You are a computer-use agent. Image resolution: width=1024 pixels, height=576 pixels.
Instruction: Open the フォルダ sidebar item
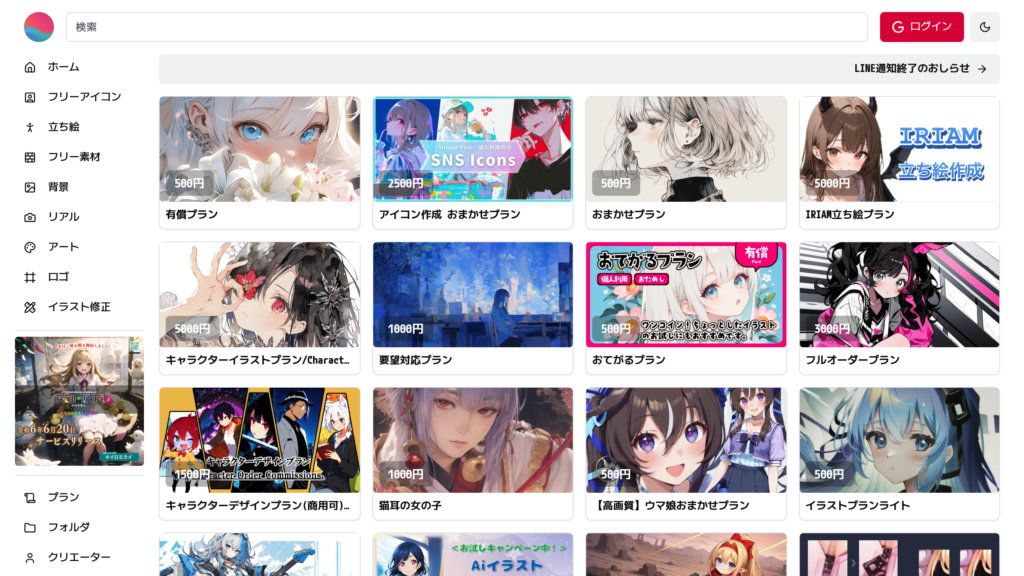click(69, 527)
